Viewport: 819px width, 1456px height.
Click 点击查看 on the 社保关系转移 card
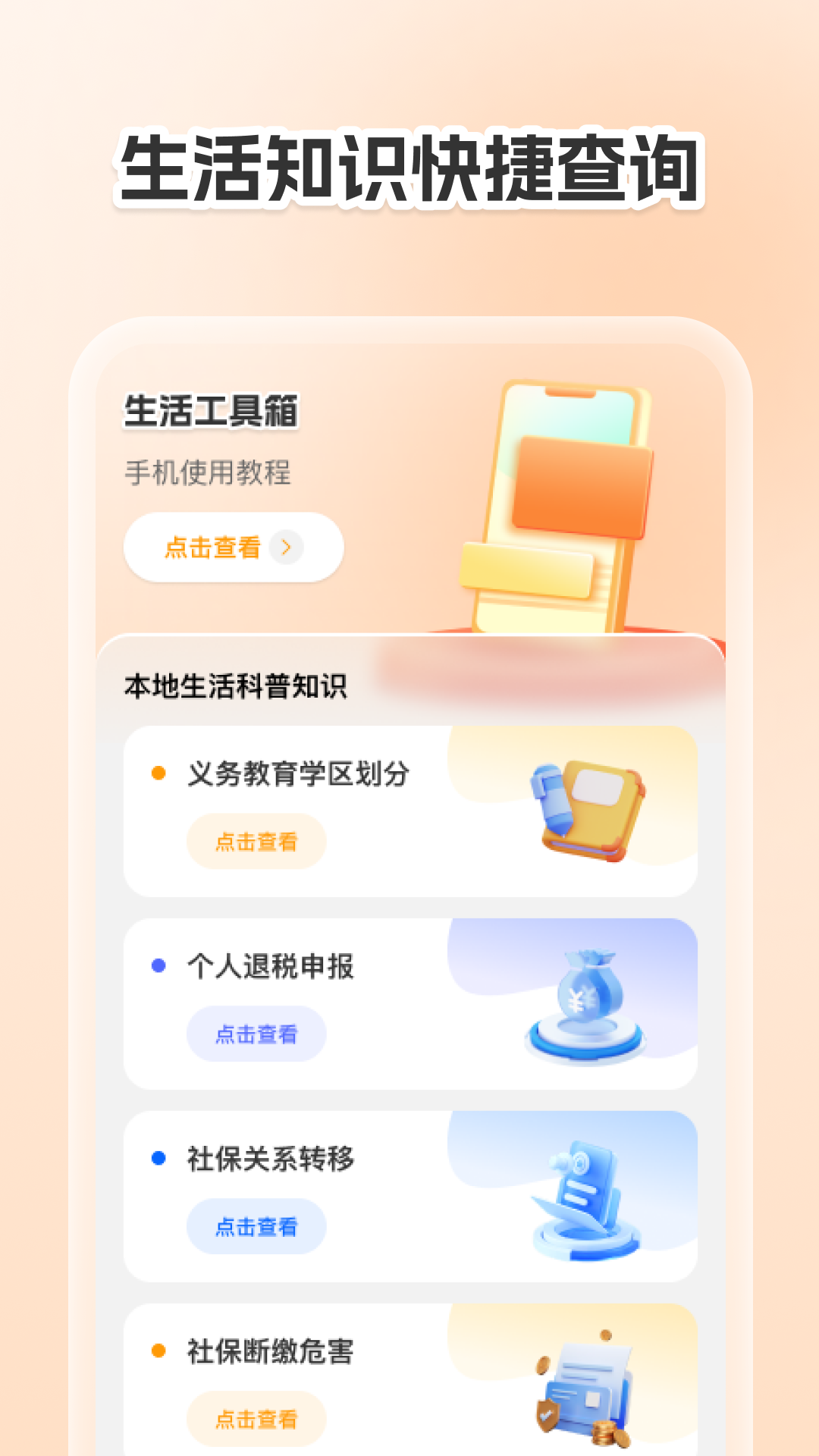tap(257, 1225)
